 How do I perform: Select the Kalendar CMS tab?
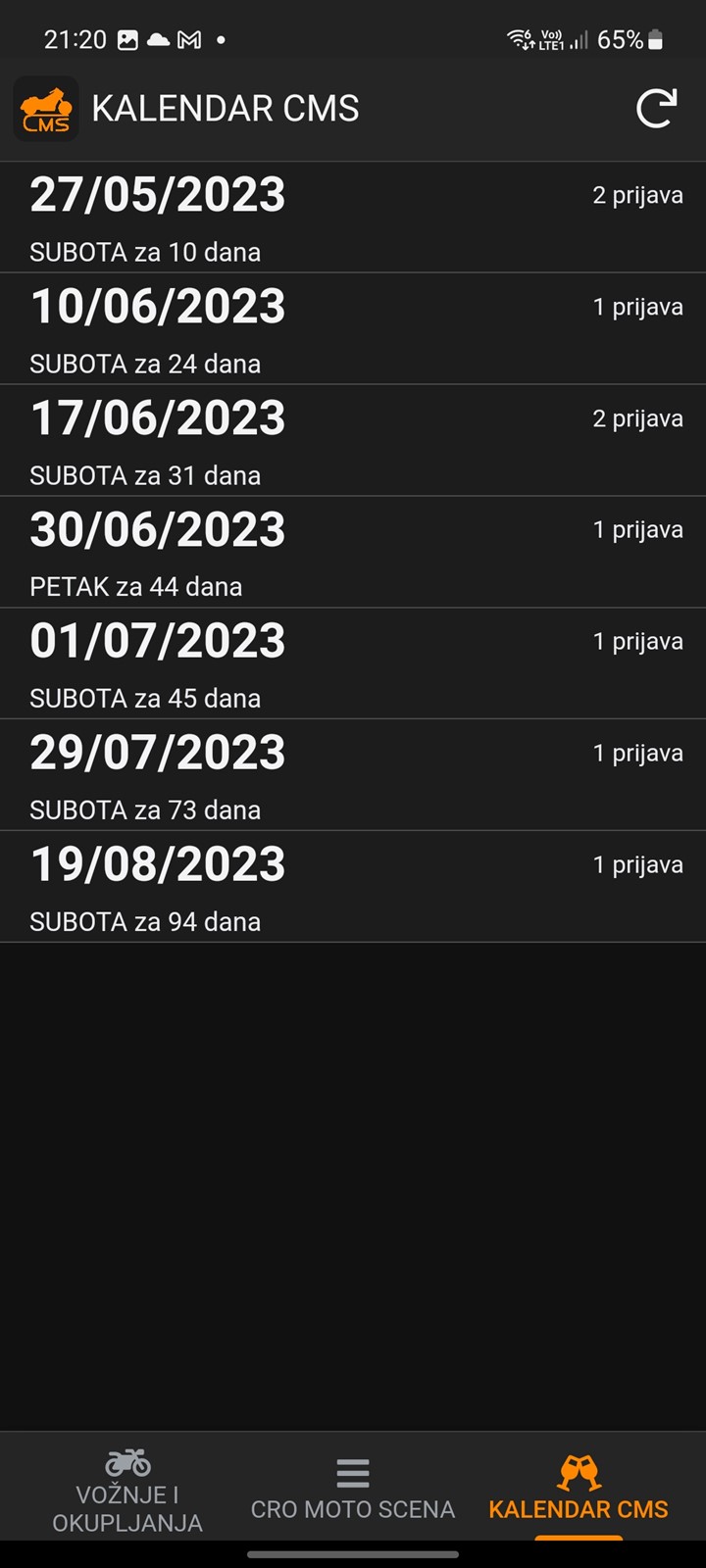[579, 1490]
